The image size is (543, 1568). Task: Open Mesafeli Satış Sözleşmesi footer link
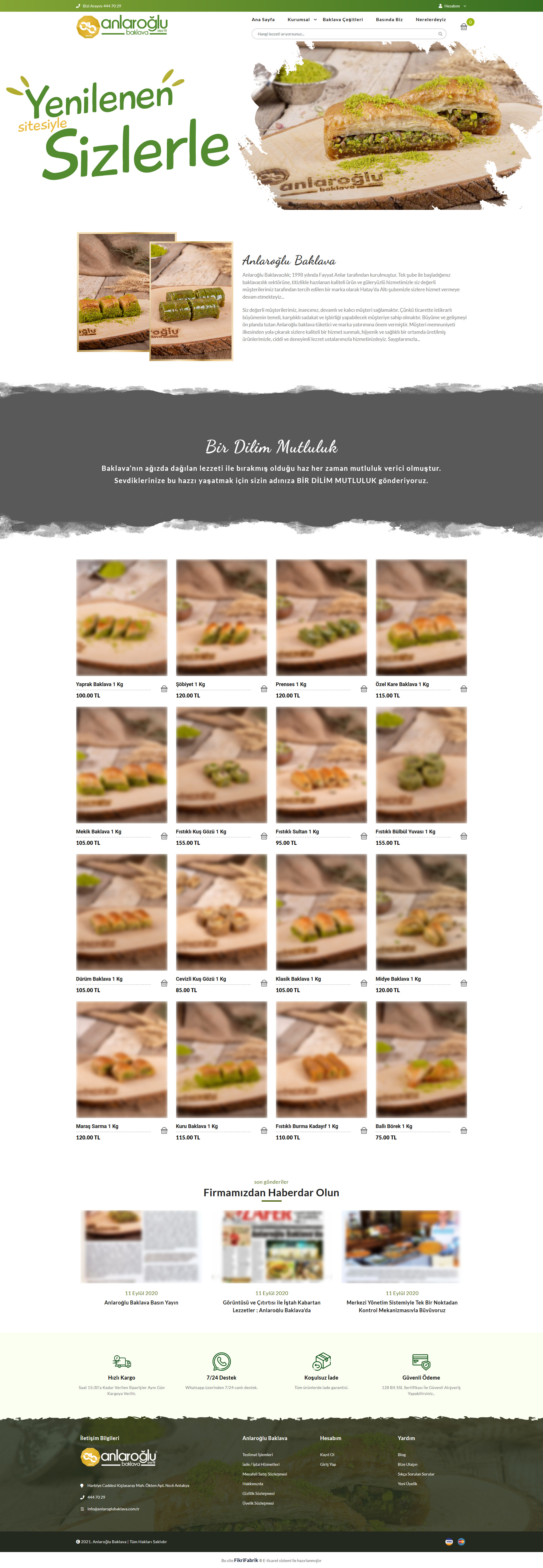coord(265,1474)
